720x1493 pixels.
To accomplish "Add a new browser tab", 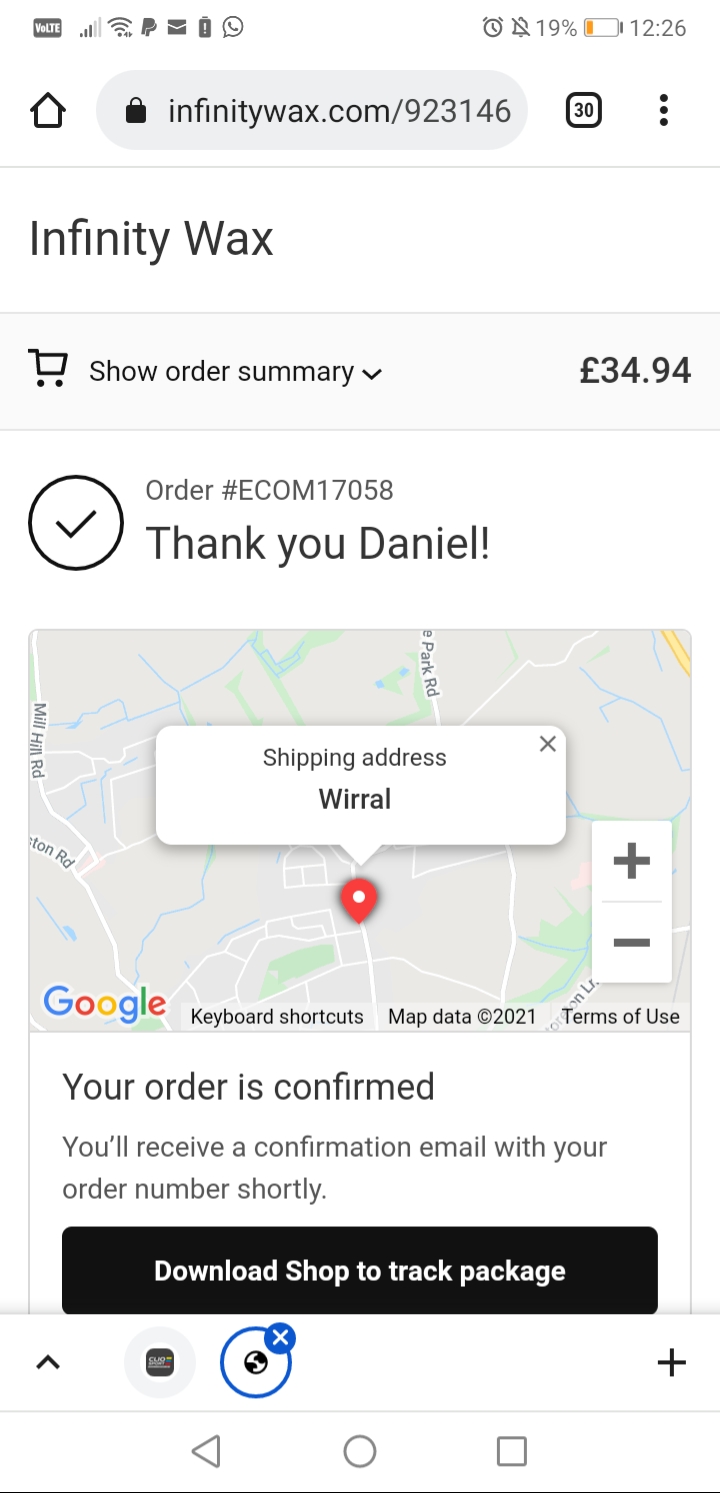I will pyautogui.click(x=671, y=1362).
